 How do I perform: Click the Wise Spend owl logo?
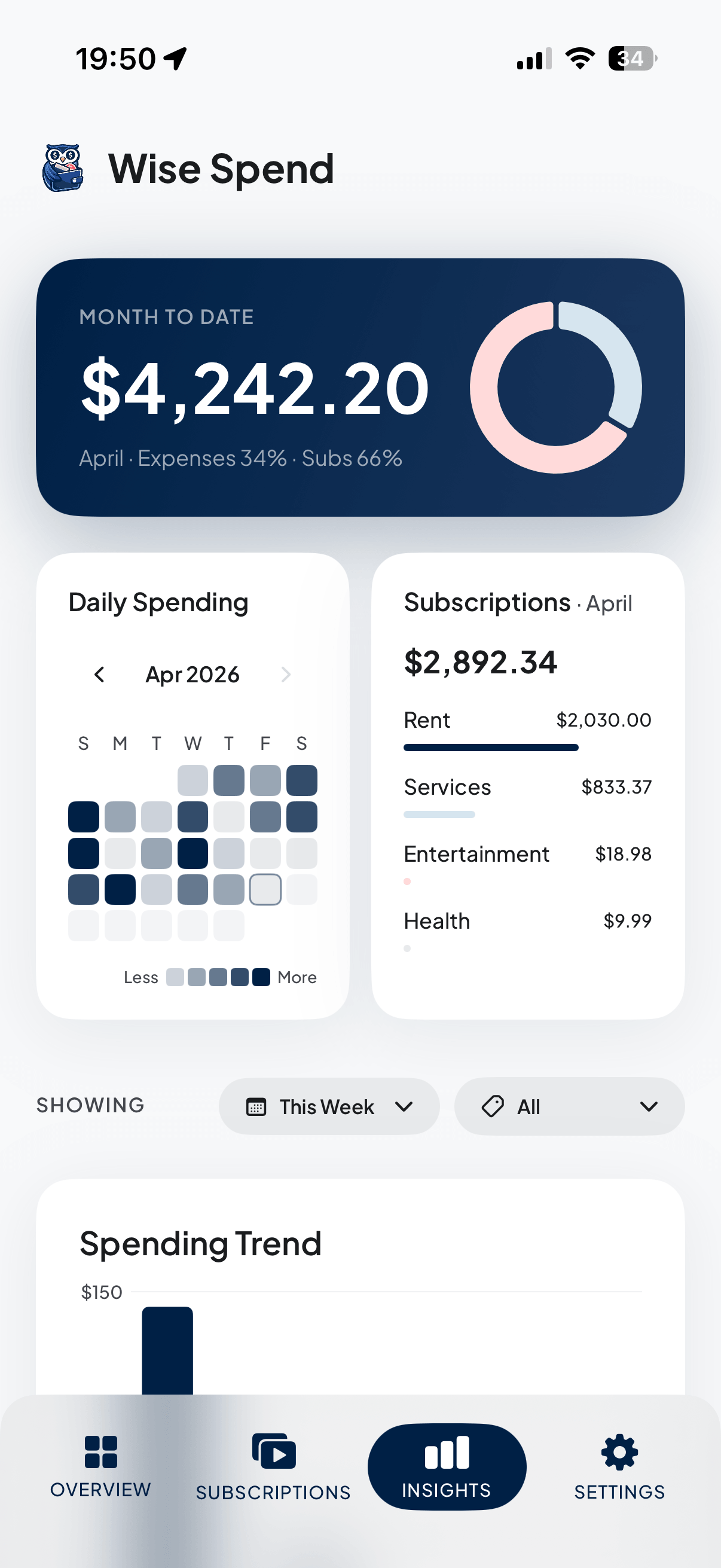pyautogui.click(x=64, y=167)
